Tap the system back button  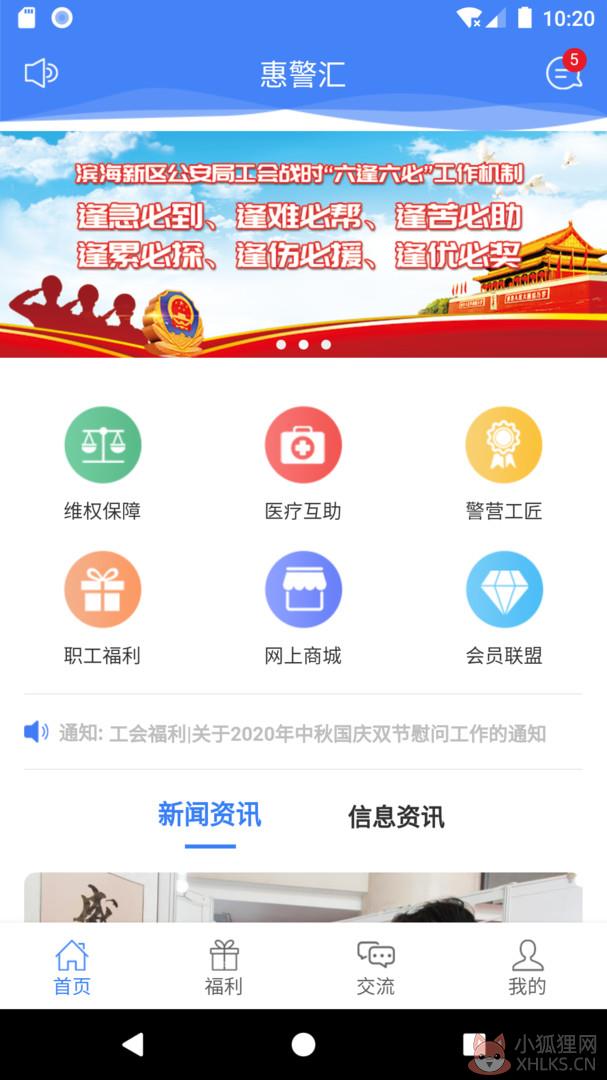point(132,1044)
